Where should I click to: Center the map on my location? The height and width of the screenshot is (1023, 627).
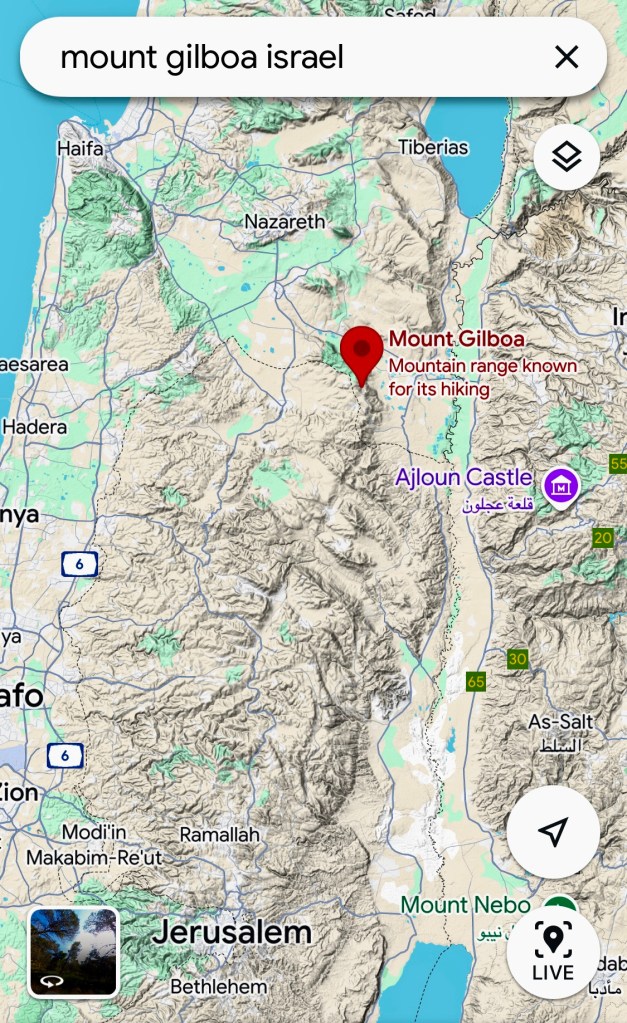coord(552,831)
